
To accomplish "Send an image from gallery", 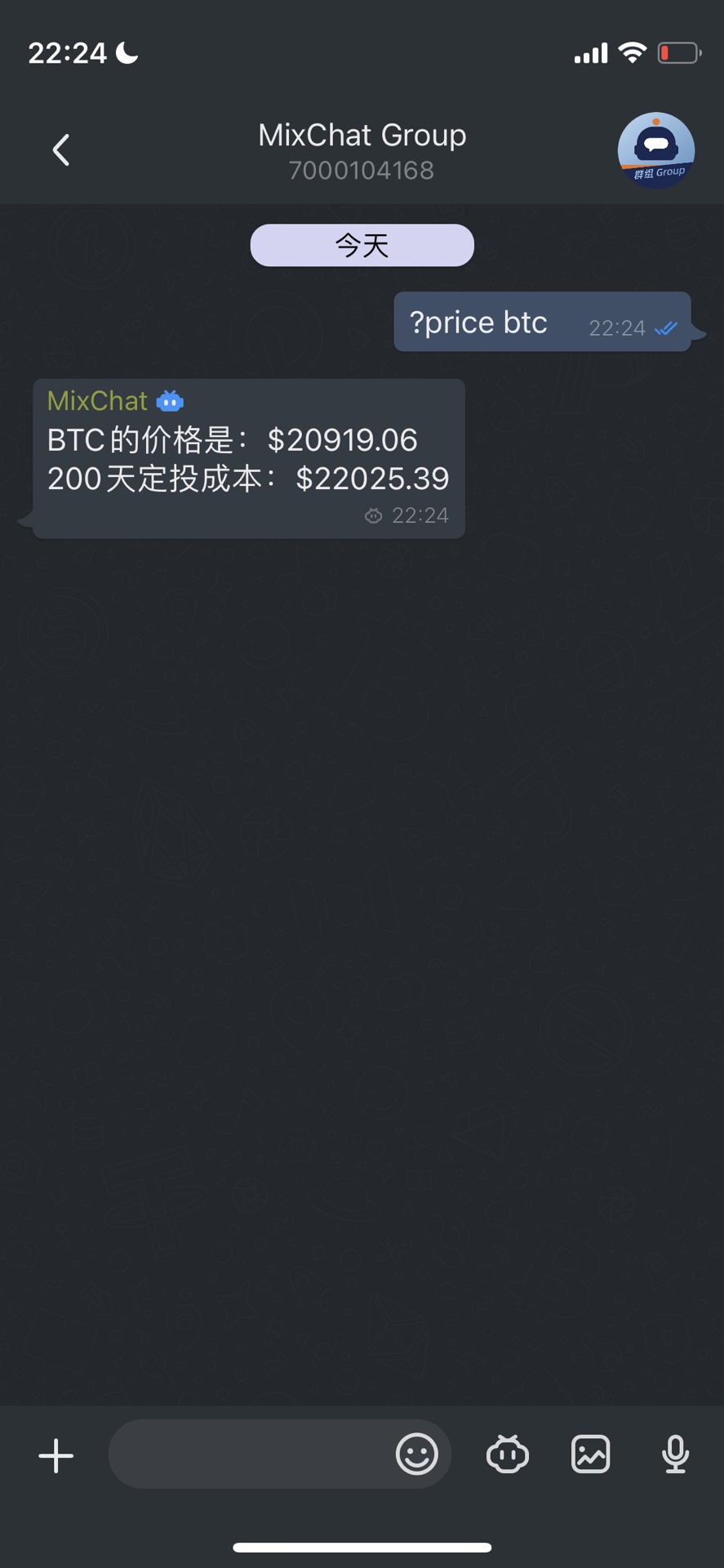I will (591, 1454).
